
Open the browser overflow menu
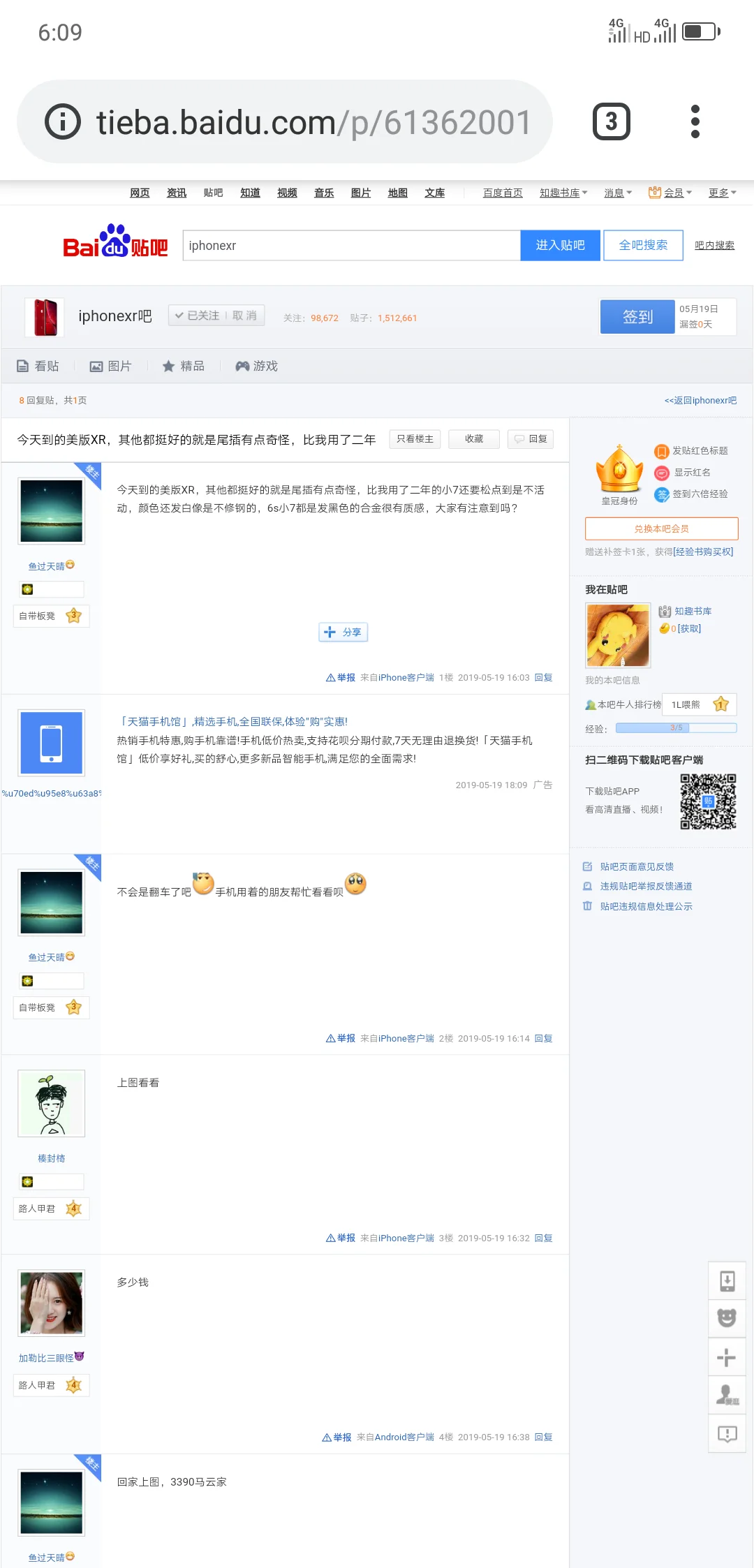[x=695, y=121]
